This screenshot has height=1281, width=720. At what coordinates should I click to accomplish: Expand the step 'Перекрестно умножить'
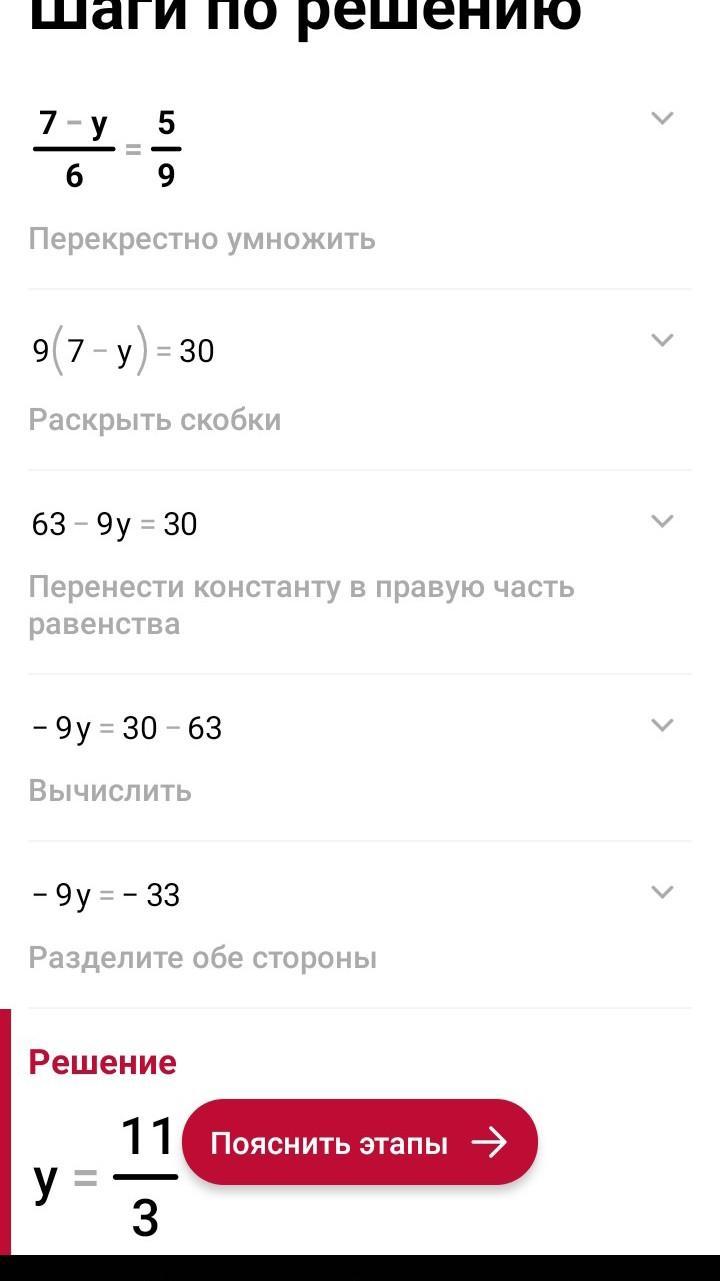tap(662, 119)
